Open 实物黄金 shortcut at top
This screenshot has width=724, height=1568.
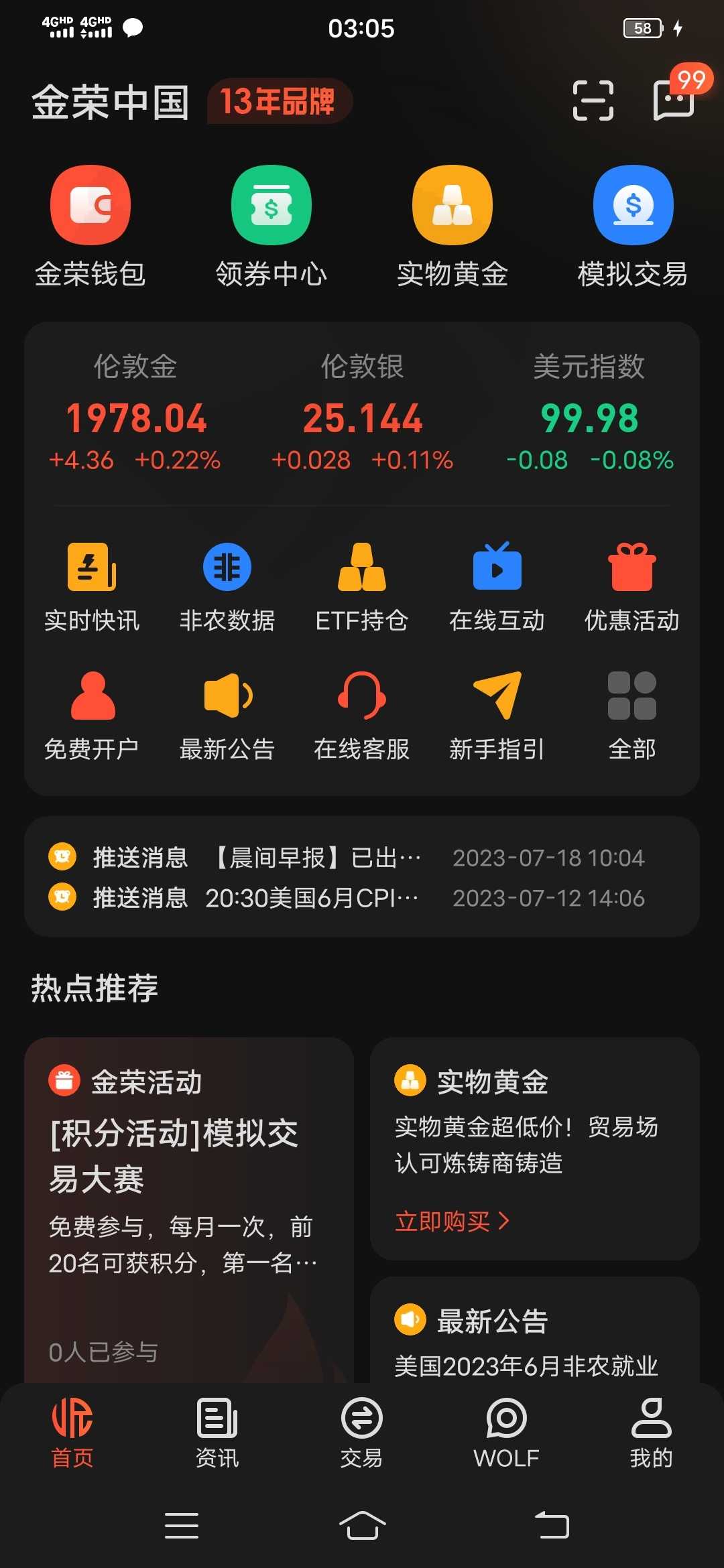[x=452, y=226]
